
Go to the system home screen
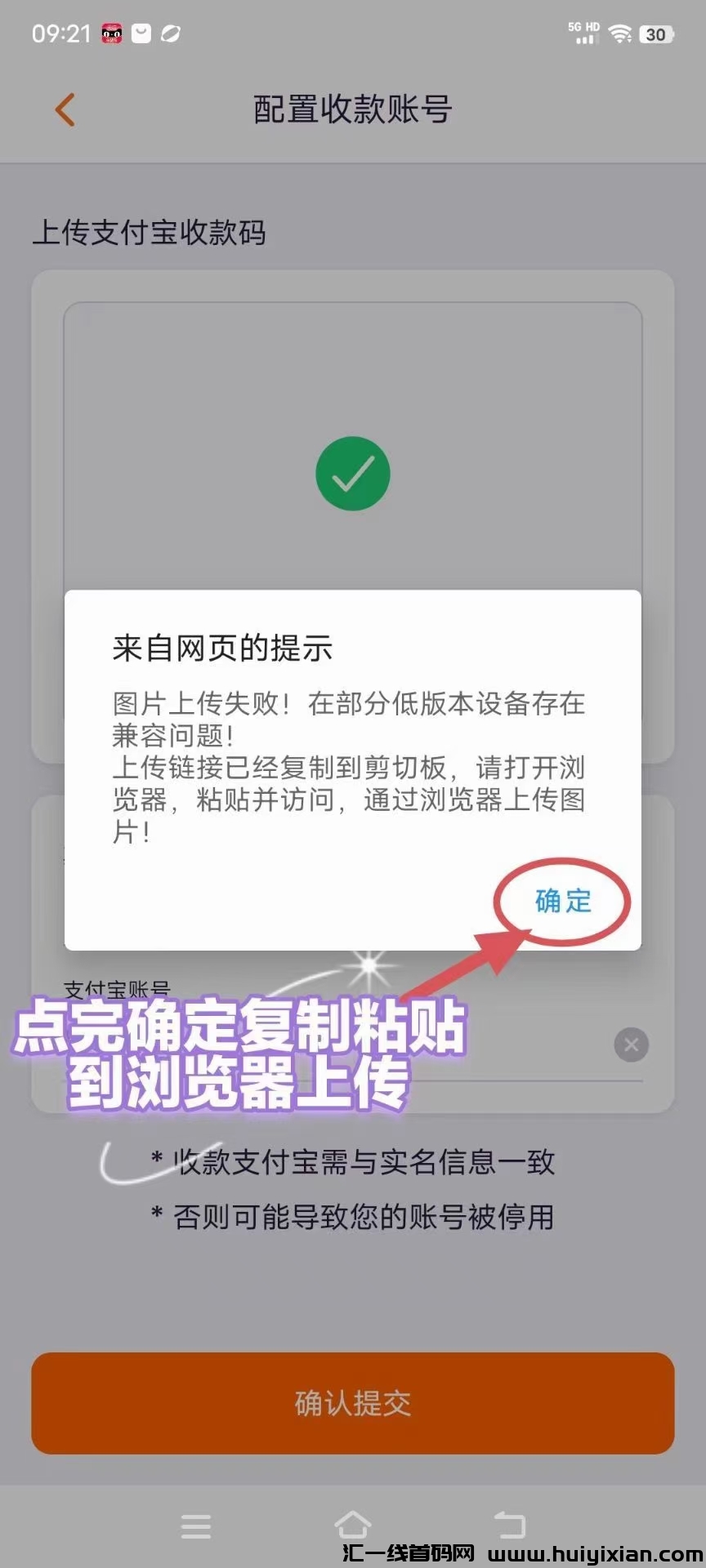tap(353, 1524)
